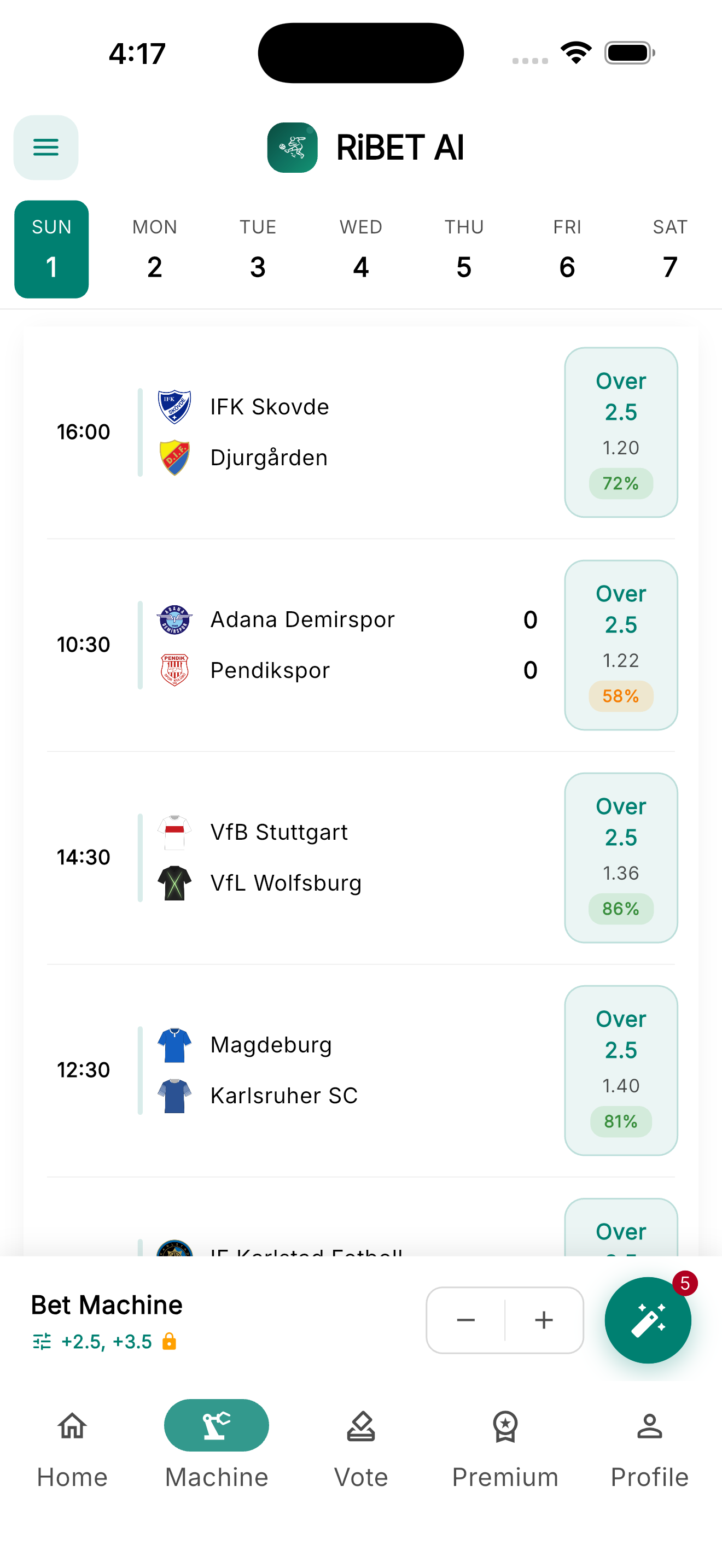Screen dimensions: 722x1568
Task: Open the Machine tab in bottom navigation
Action: (216, 1425)
